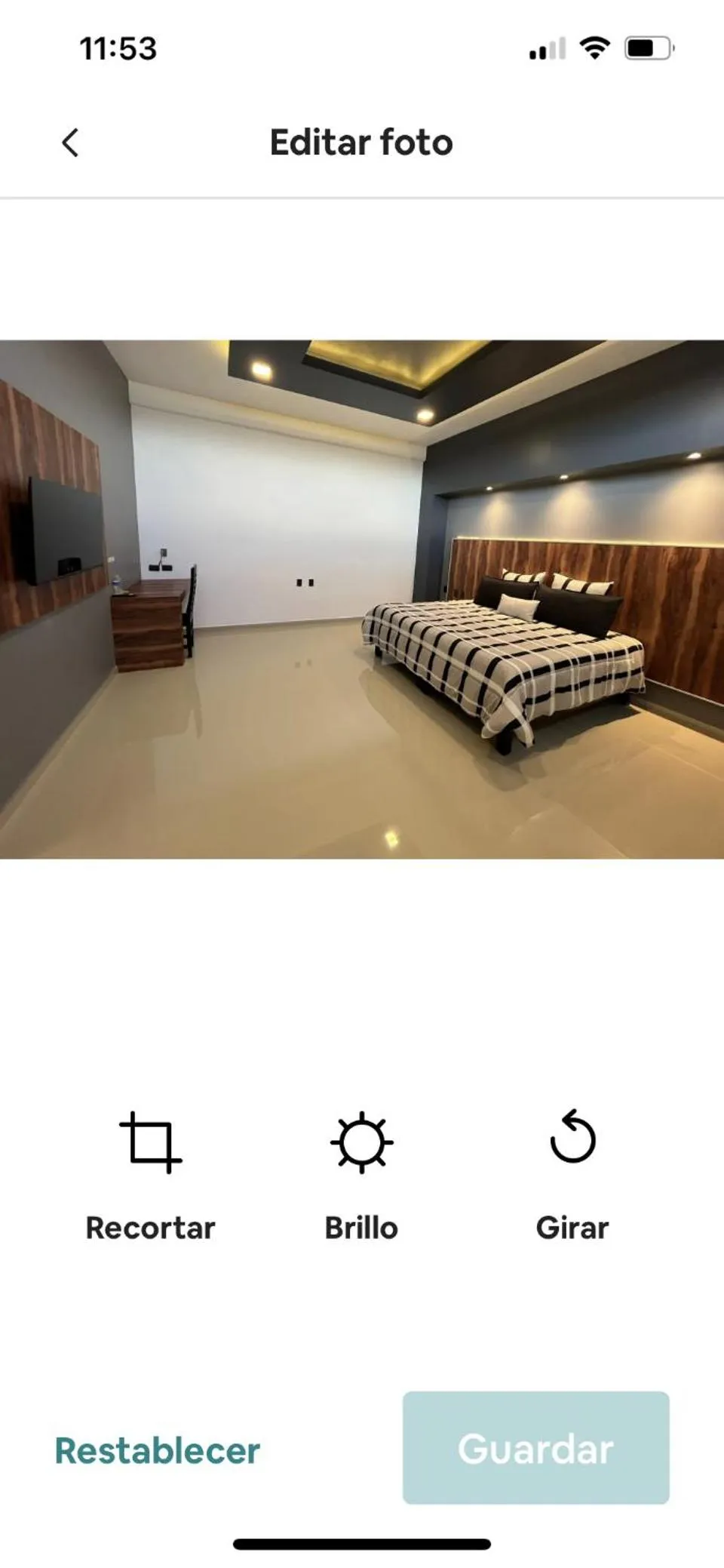Rotate the photo with Girar
The width and height of the screenshot is (724, 1568).
point(572,1173)
